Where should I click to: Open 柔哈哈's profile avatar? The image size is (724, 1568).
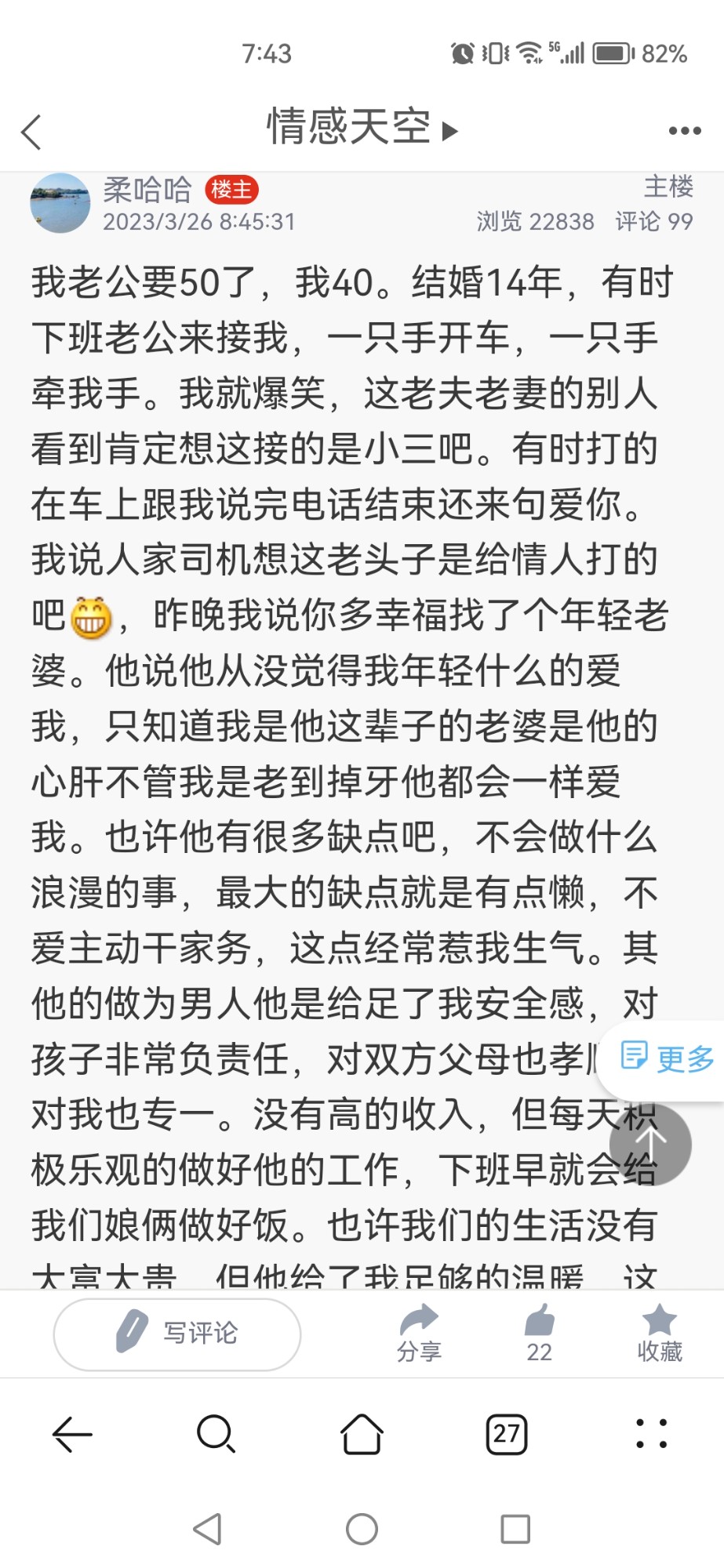pyautogui.click(x=60, y=203)
